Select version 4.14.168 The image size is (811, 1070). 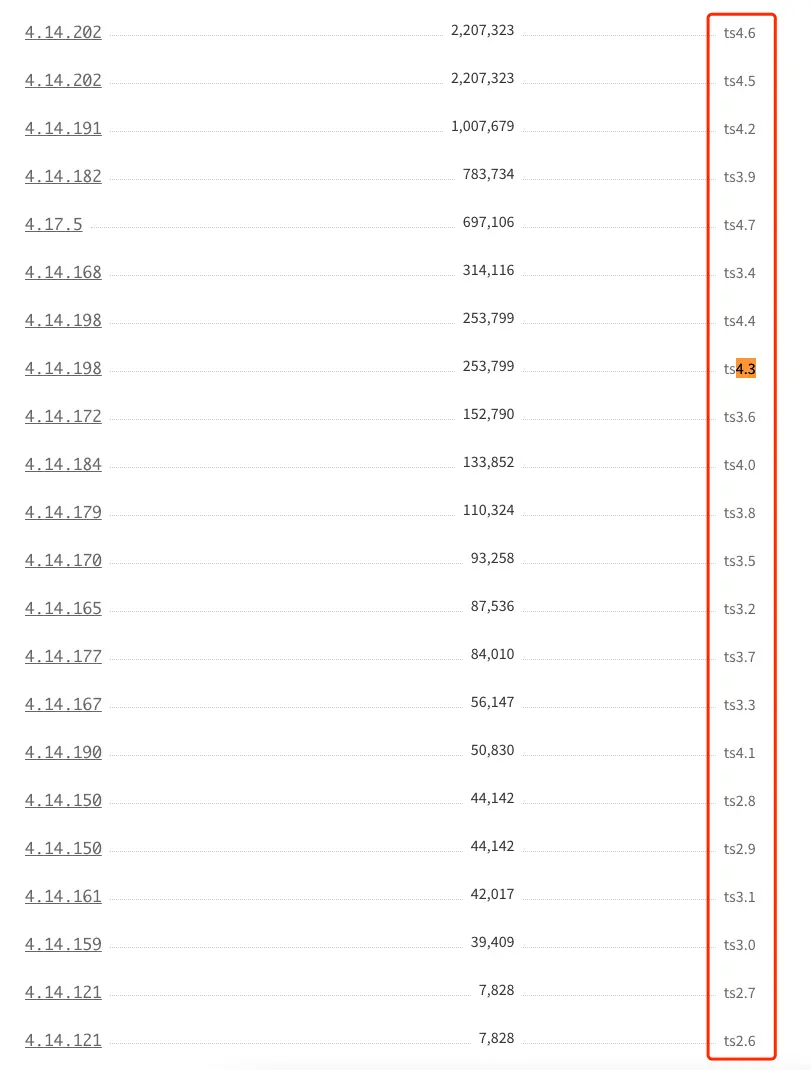coord(63,273)
